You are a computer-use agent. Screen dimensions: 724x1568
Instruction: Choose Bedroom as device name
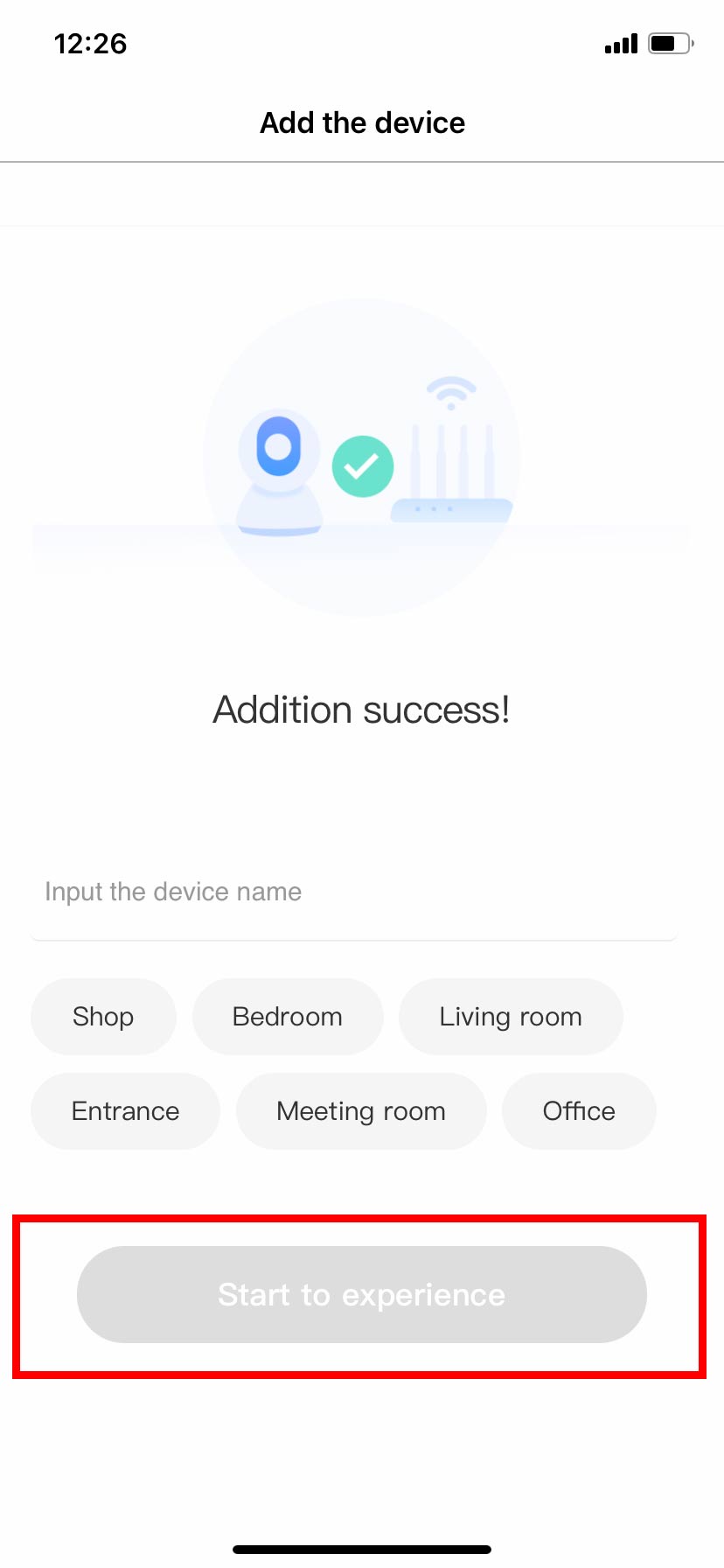pos(288,1017)
